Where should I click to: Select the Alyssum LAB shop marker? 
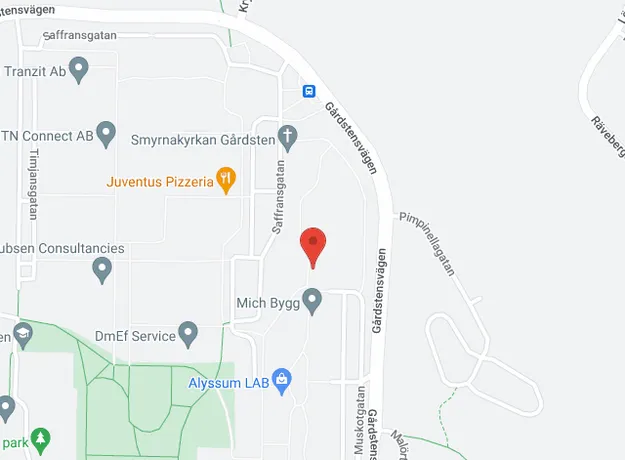tap(282, 379)
